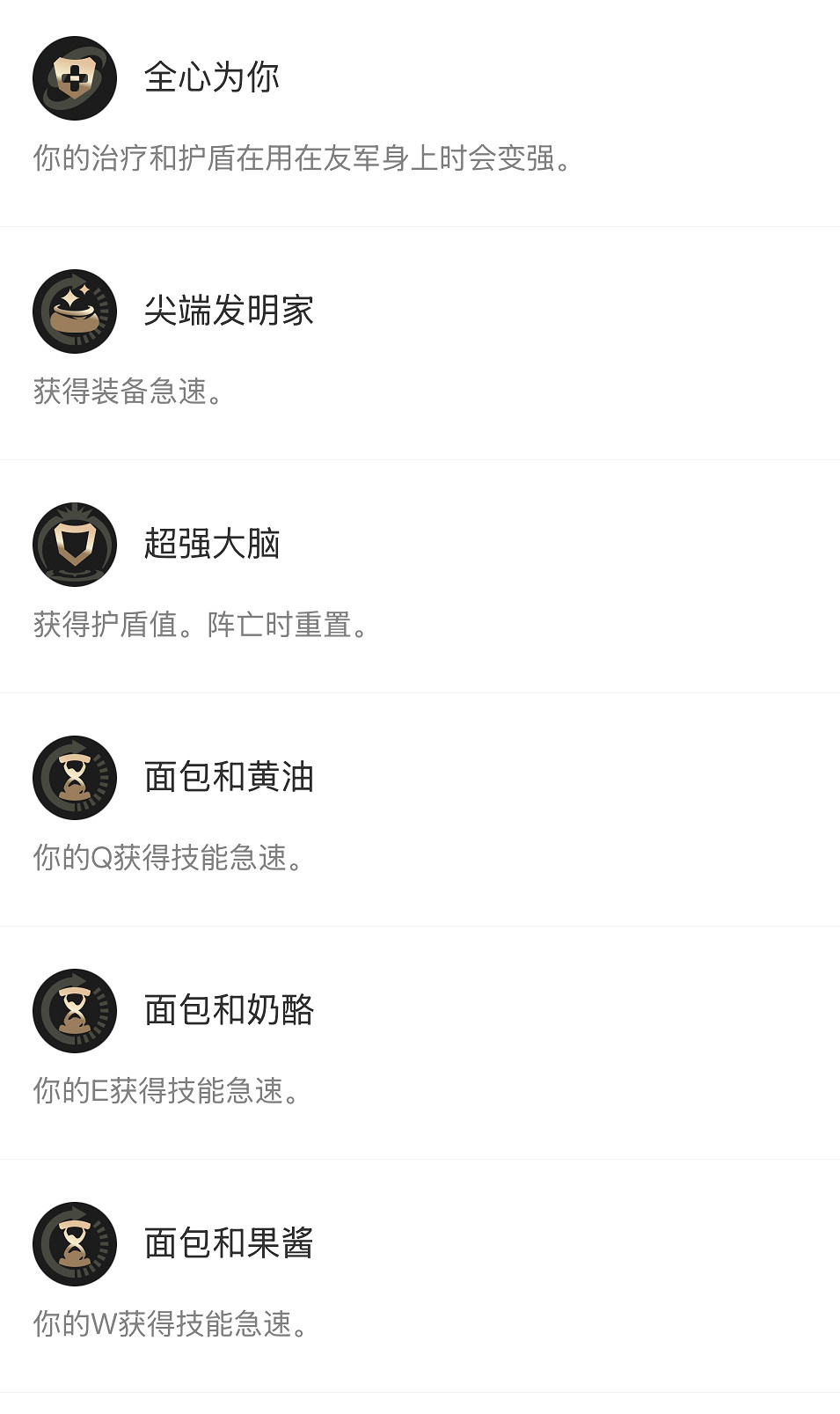Click the bottom-most hourglass augment icon
Image resolution: width=840 pixels, height=1414 pixels.
[75, 1244]
